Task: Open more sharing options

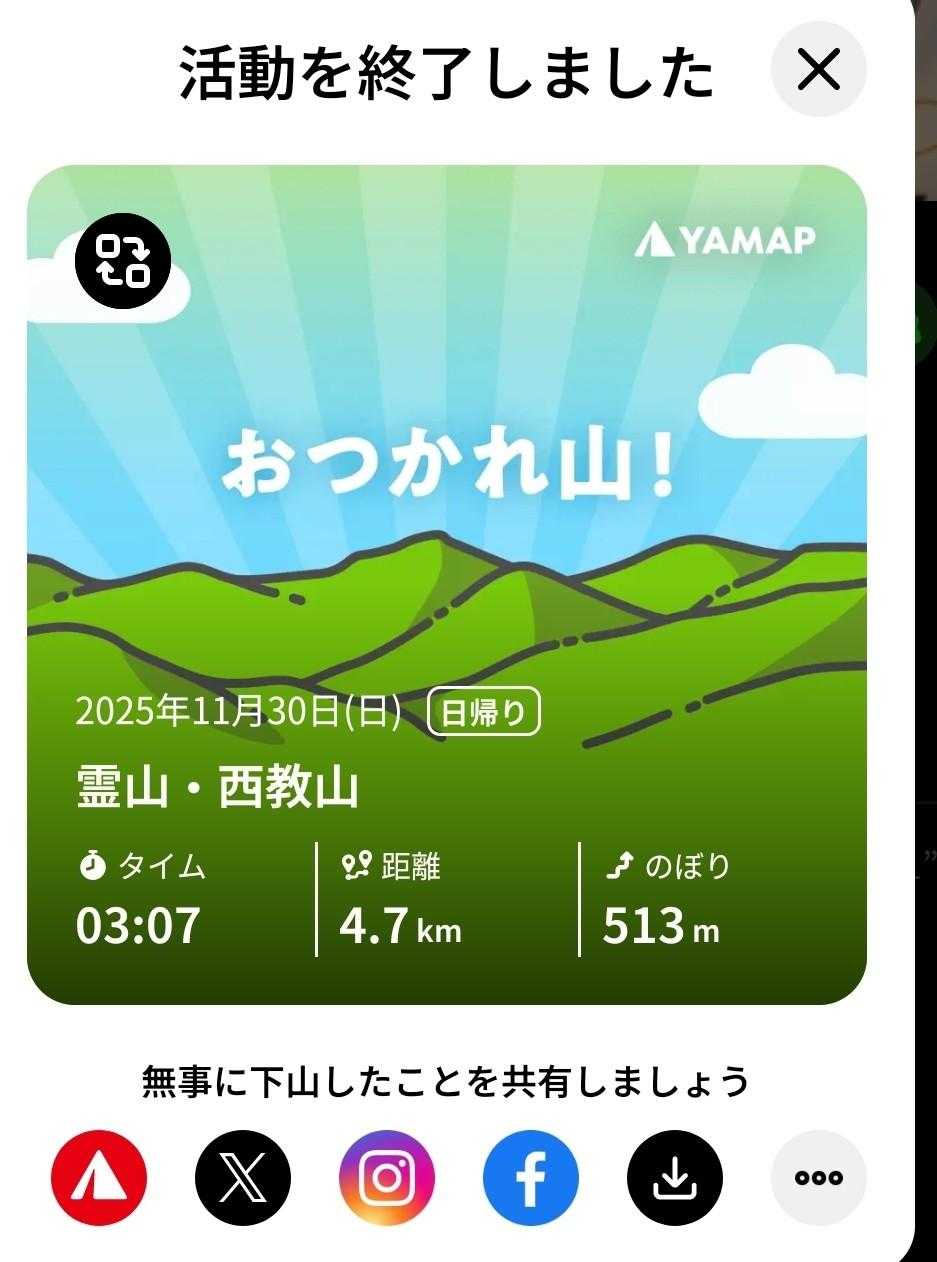Action: [818, 1178]
